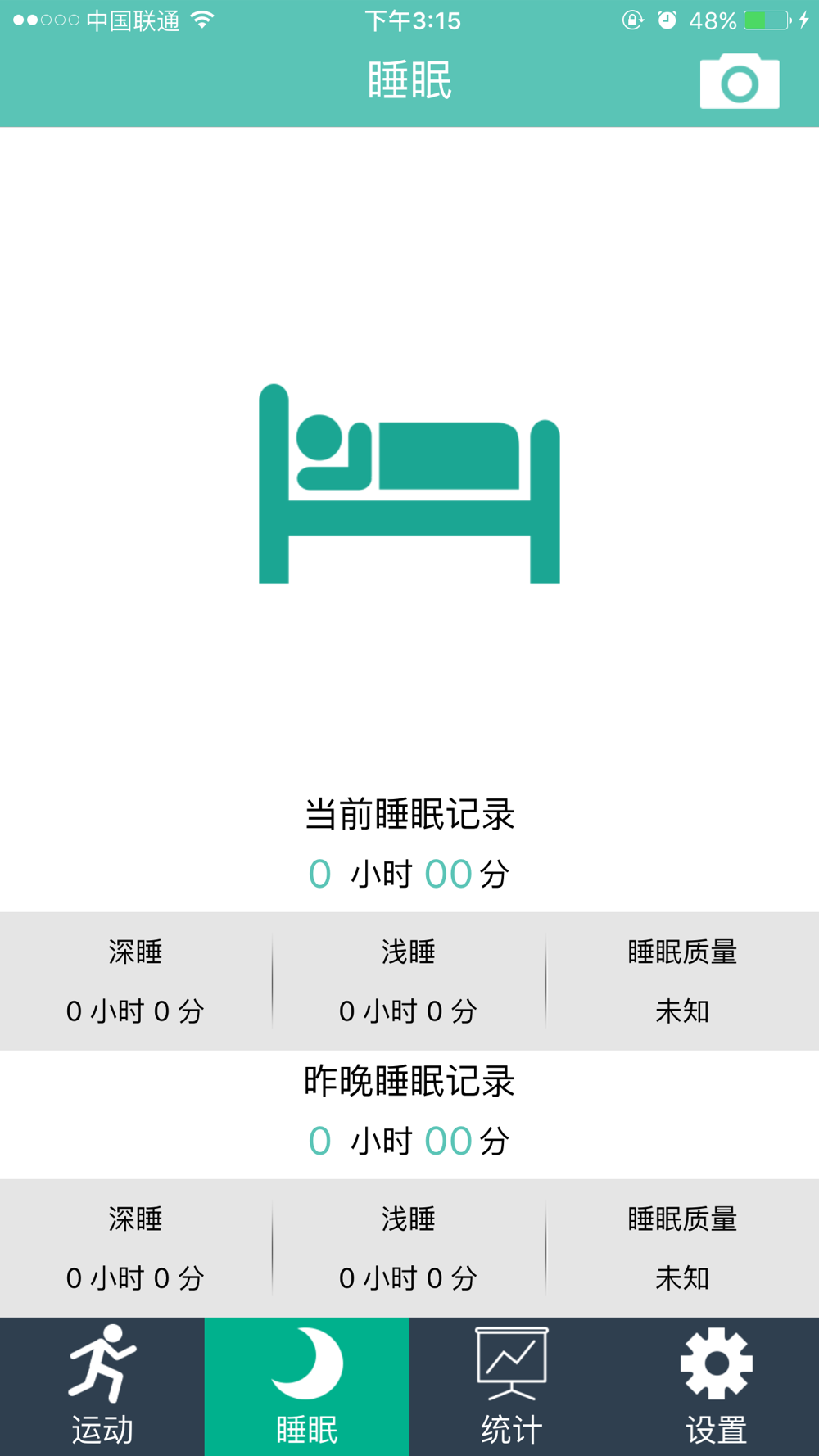Go to the 设置 settings tab
Viewport: 819px width, 1456px height.
pos(717,1386)
